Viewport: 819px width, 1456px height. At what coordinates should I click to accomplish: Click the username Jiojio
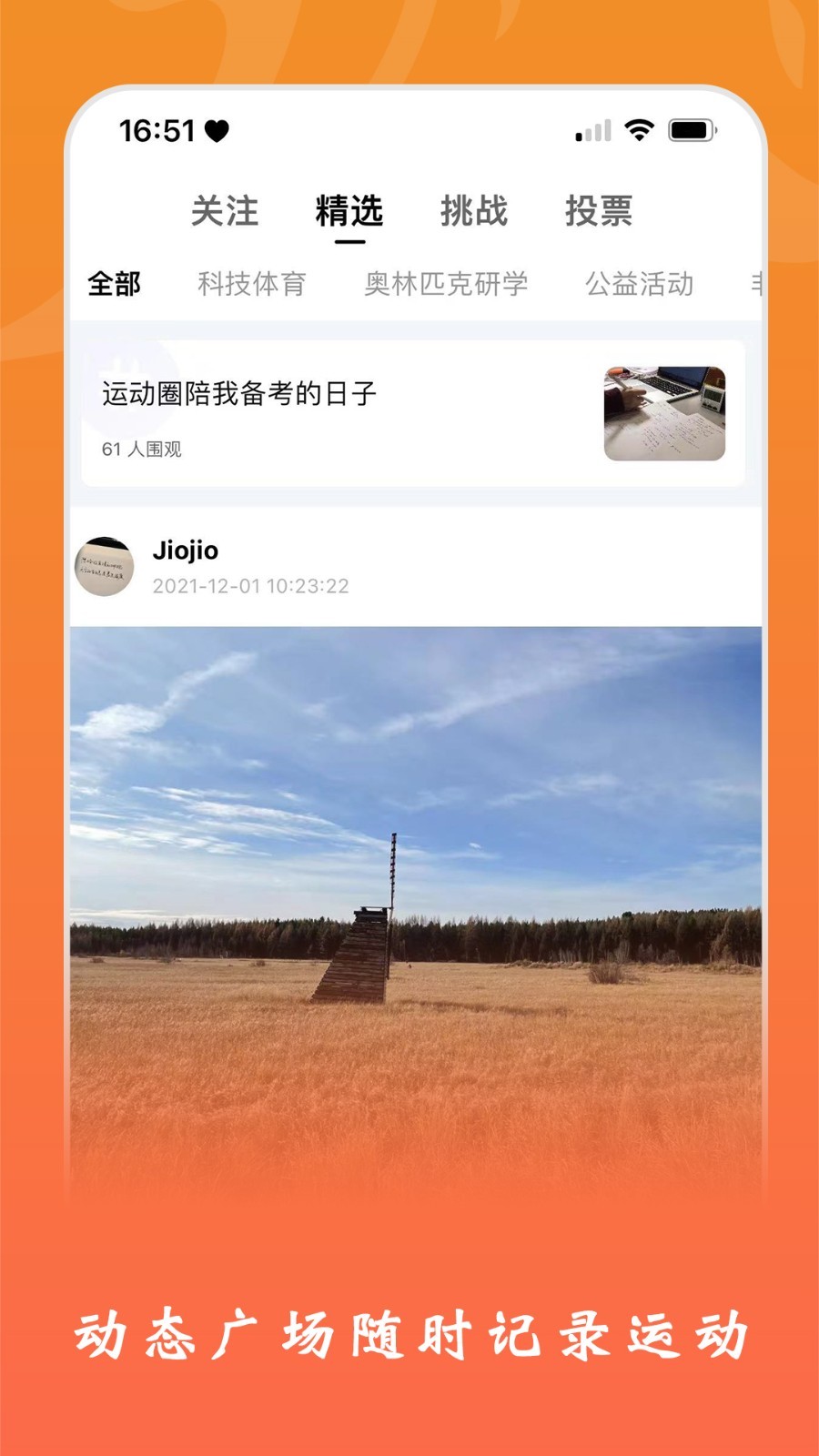183,550
